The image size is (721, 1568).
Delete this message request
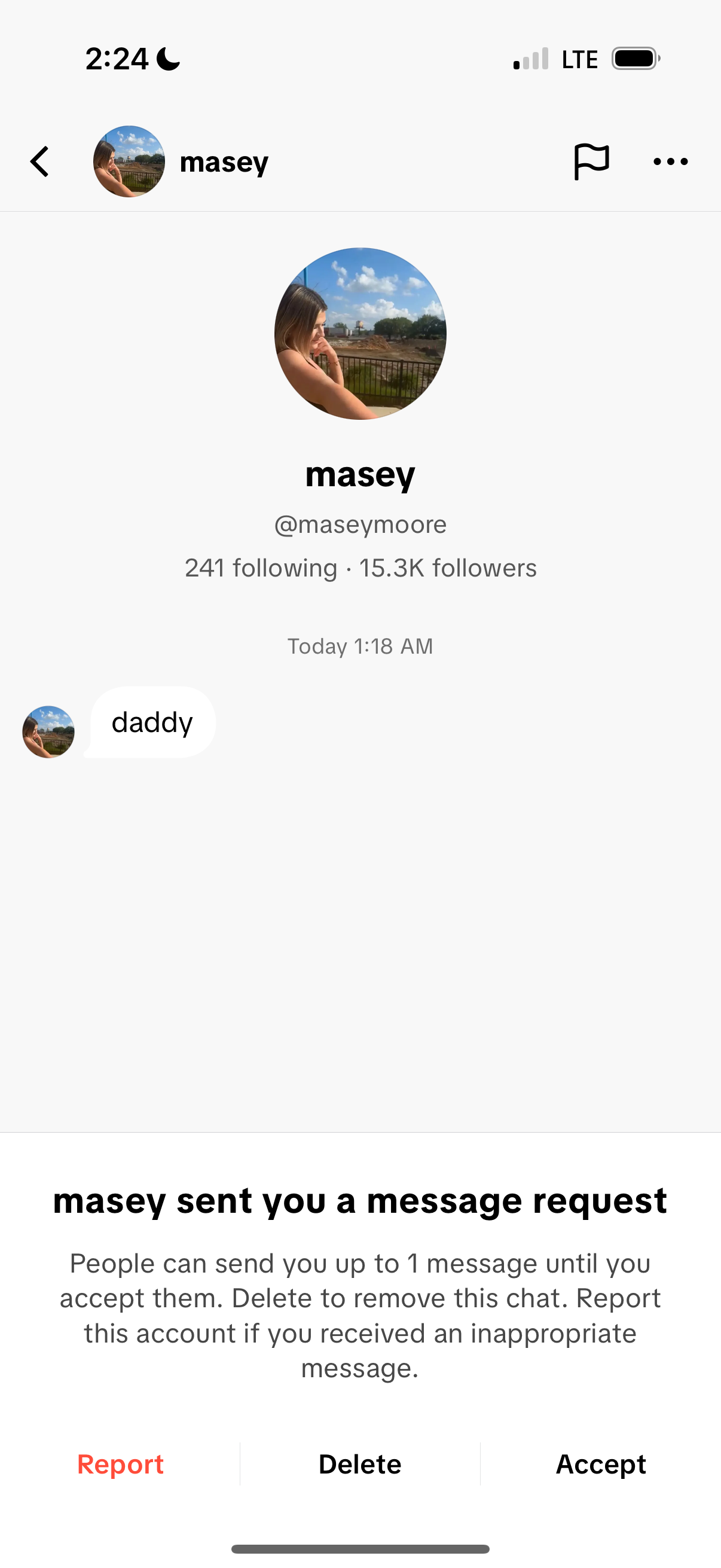pos(359,1464)
